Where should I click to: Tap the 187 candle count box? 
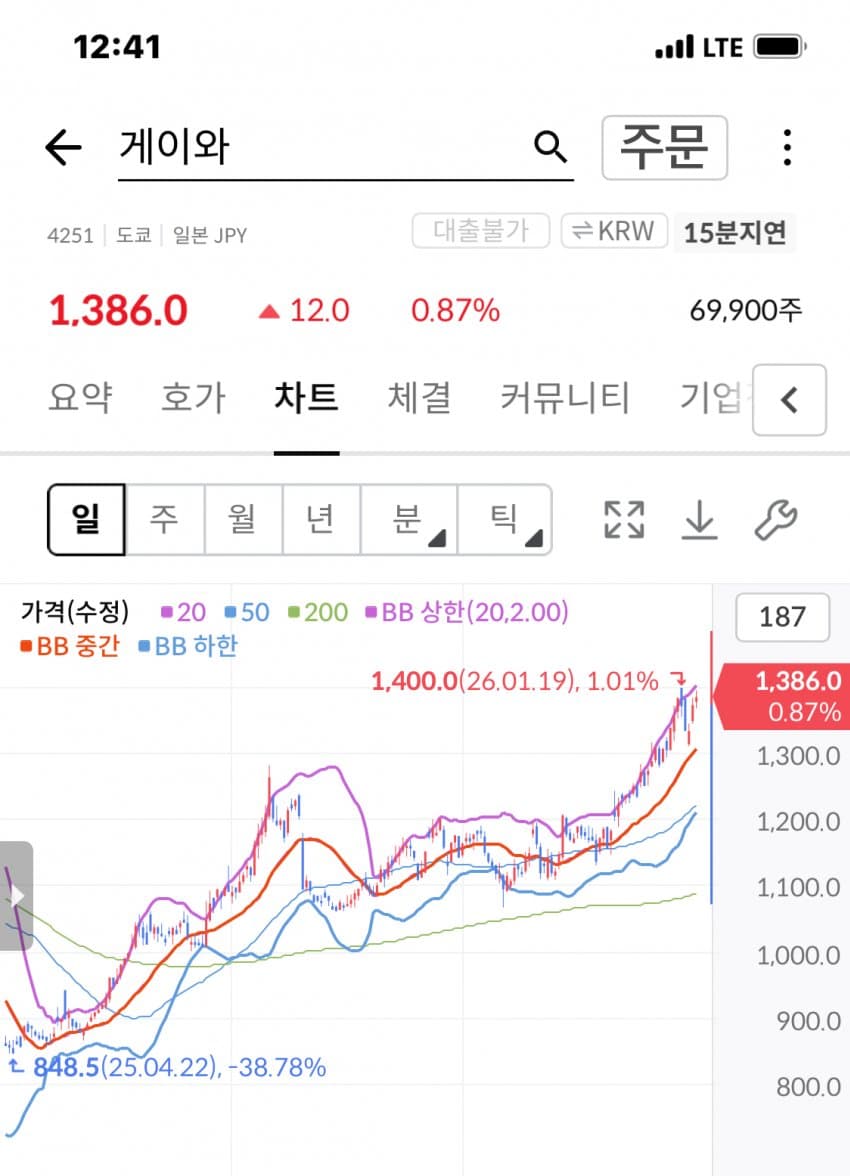coord(782,617)
